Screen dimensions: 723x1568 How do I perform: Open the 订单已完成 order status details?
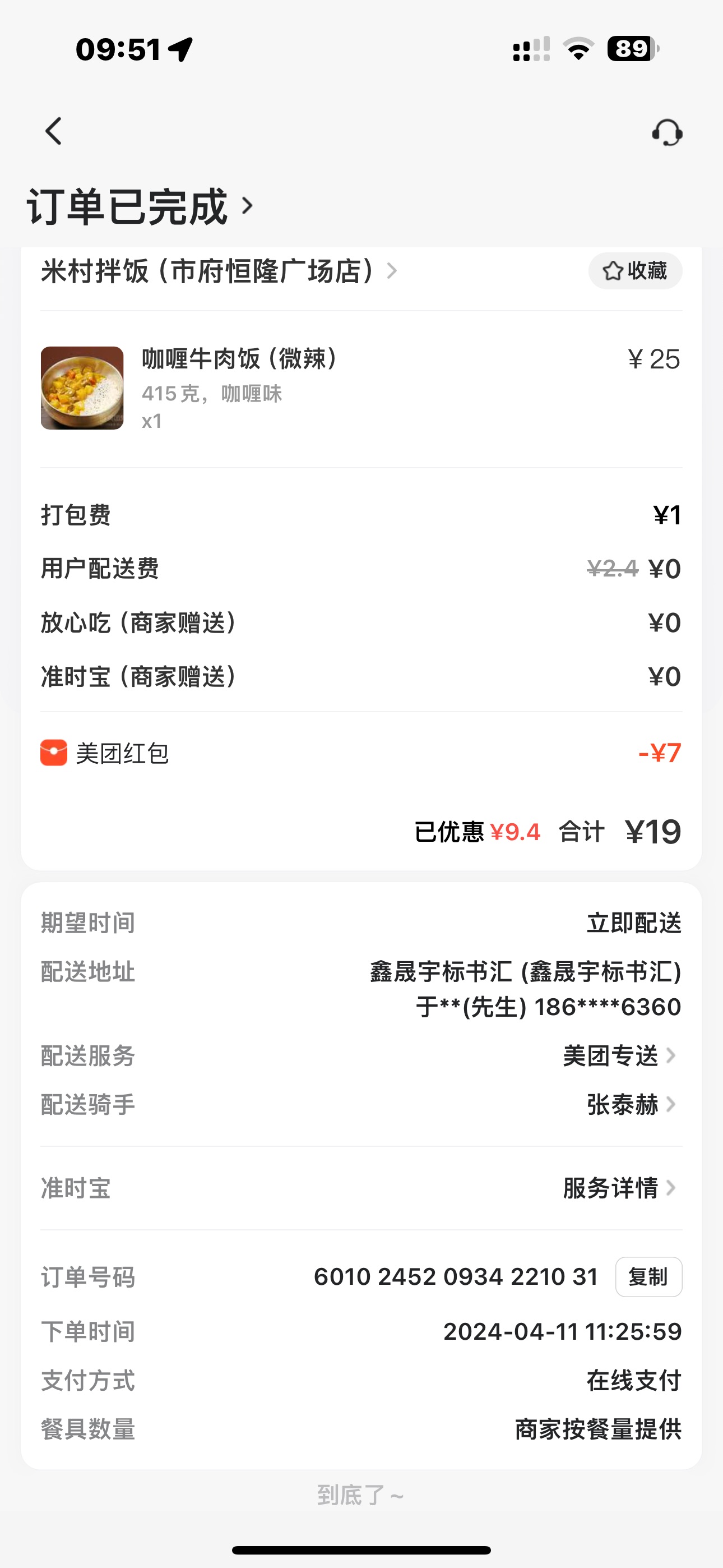(x=140, y=207)
